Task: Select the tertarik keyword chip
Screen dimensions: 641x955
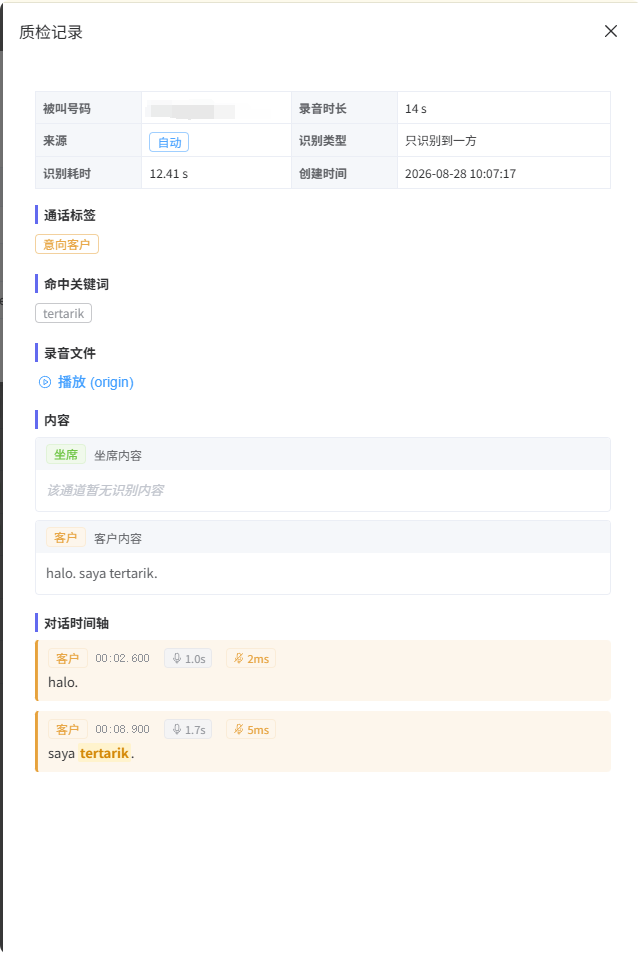Action: tap(63, 313)
